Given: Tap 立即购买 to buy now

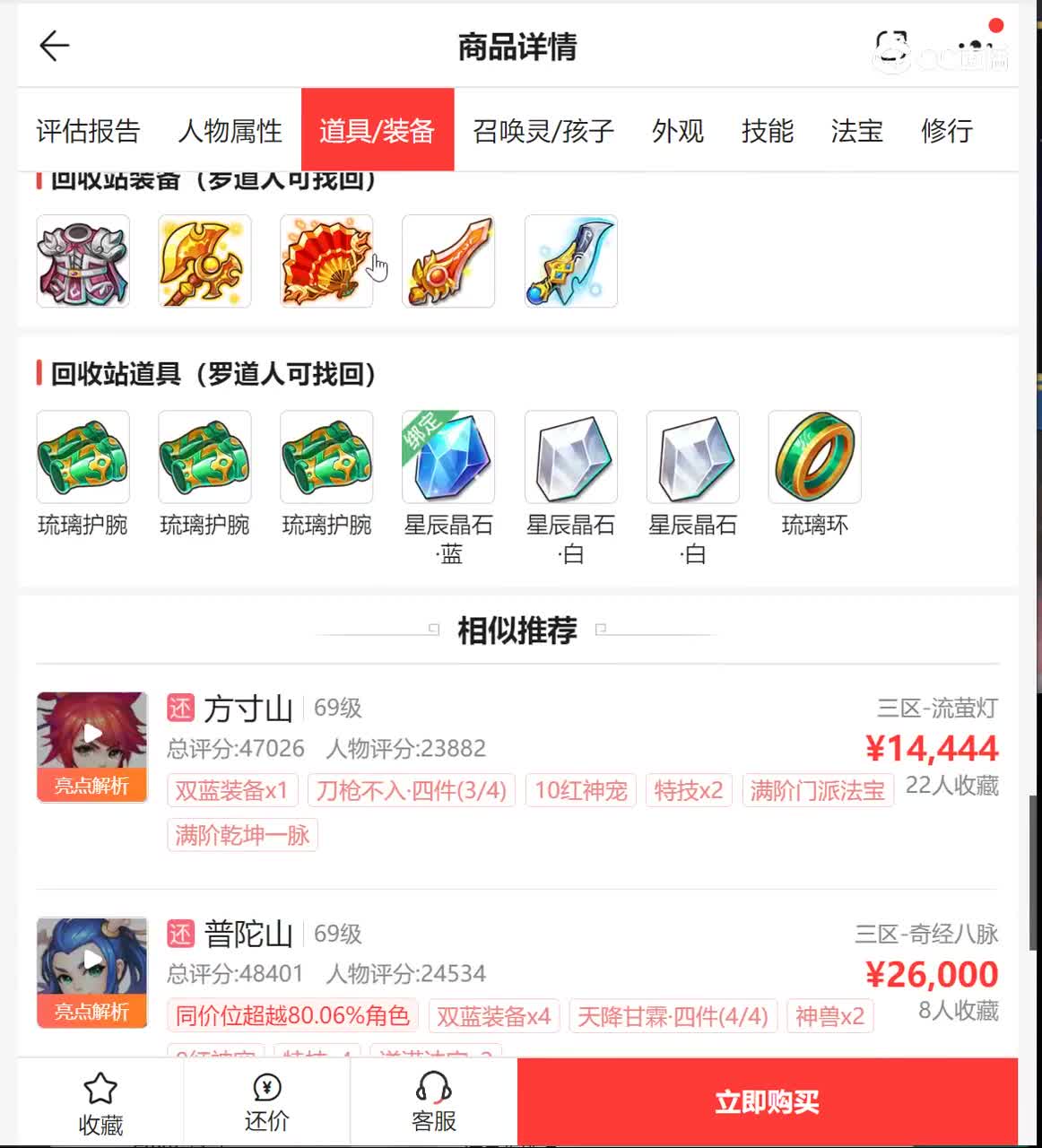Looking at the screenshot, I should 767,1102.
